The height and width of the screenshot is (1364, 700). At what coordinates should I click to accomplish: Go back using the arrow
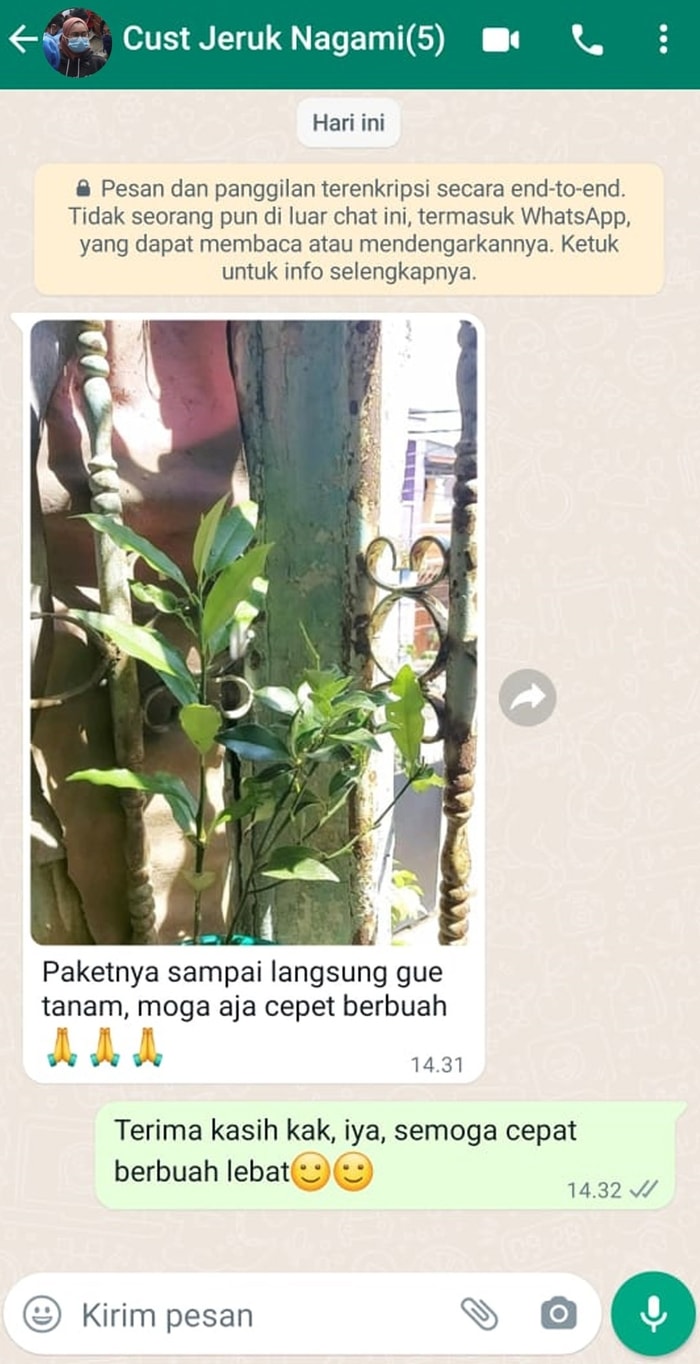(x=22, y=40)
